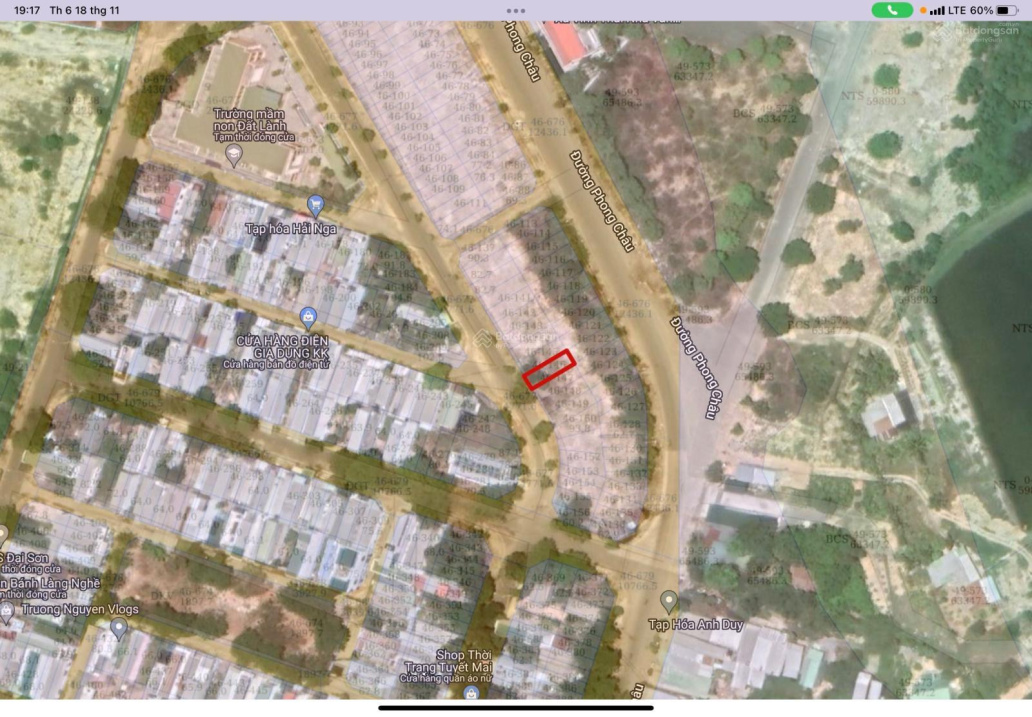This screenshot has height=717, width=1032.
Task: Return to the active call via green pill
Action: tap(891, 10)
